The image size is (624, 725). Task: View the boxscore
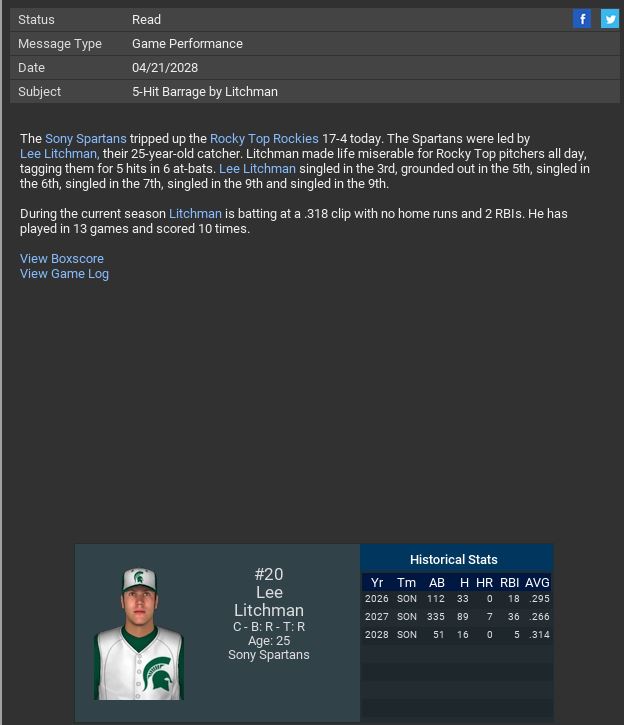click(62, 259)
